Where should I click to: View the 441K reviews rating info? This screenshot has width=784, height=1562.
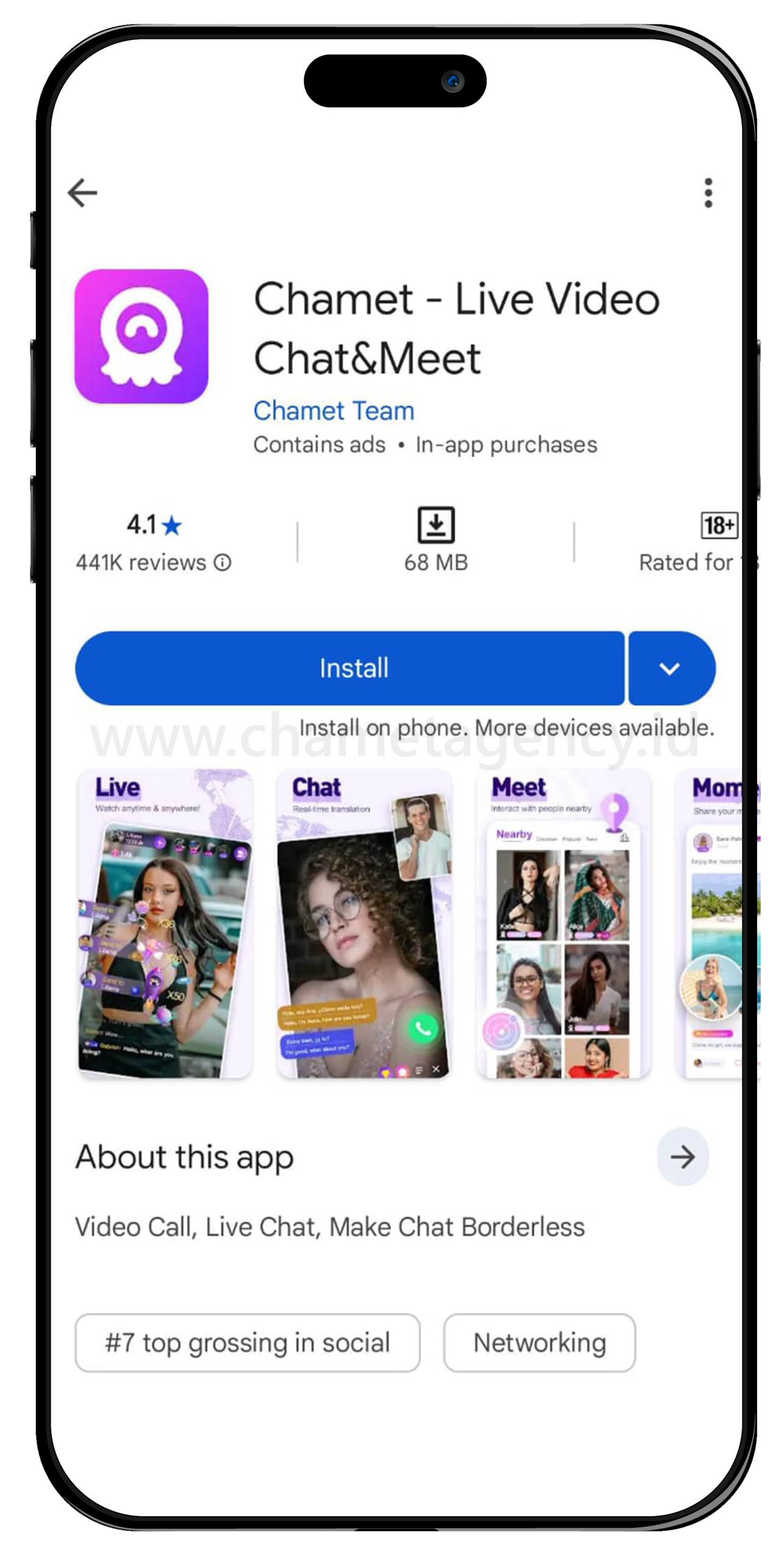tap(153, 562)
